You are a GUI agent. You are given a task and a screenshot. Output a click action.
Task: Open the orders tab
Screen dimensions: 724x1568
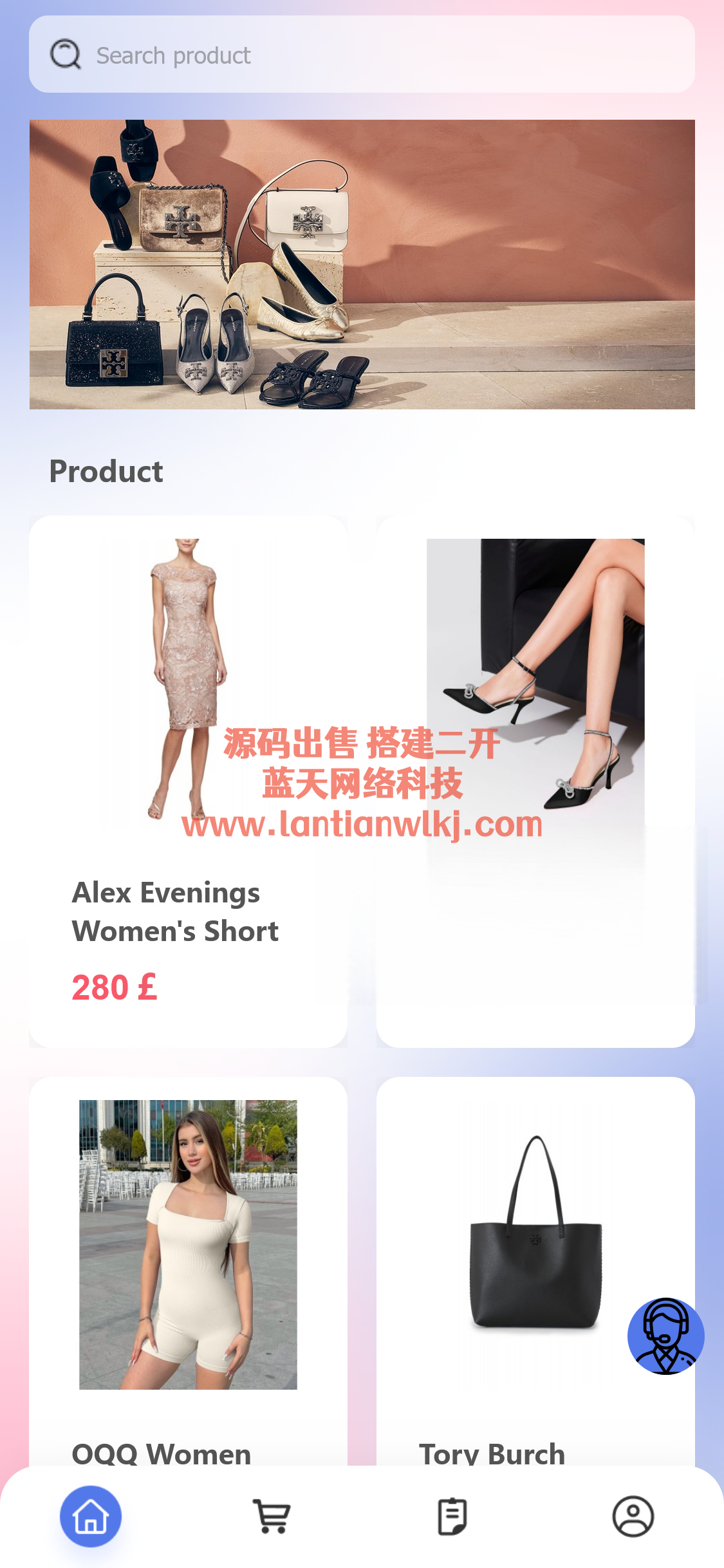452,1517
